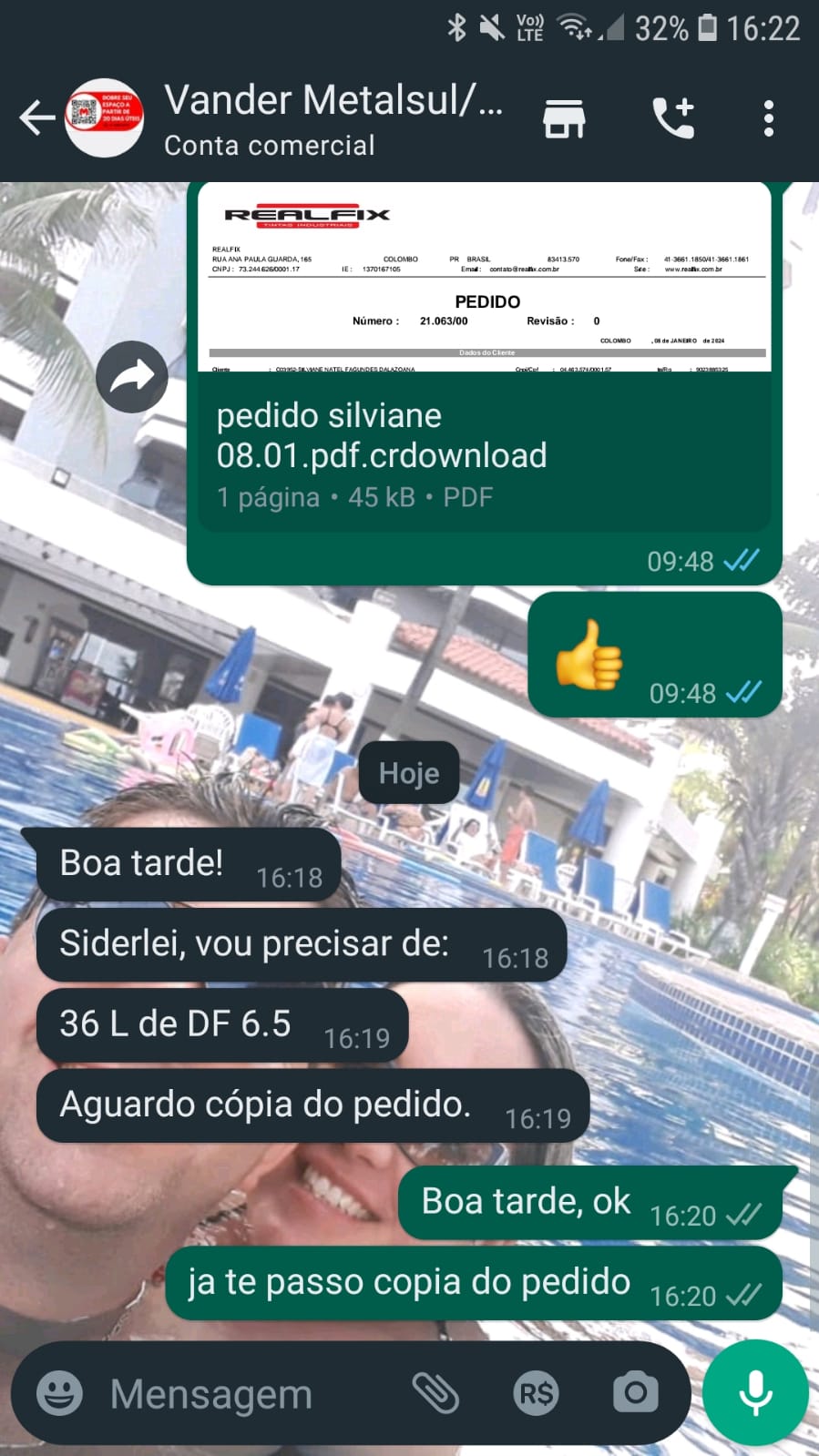The image size is (819, 1456).
Task: Send a payment with the R$ icon
Action: pyautogui.click(x=536, y=1393)
